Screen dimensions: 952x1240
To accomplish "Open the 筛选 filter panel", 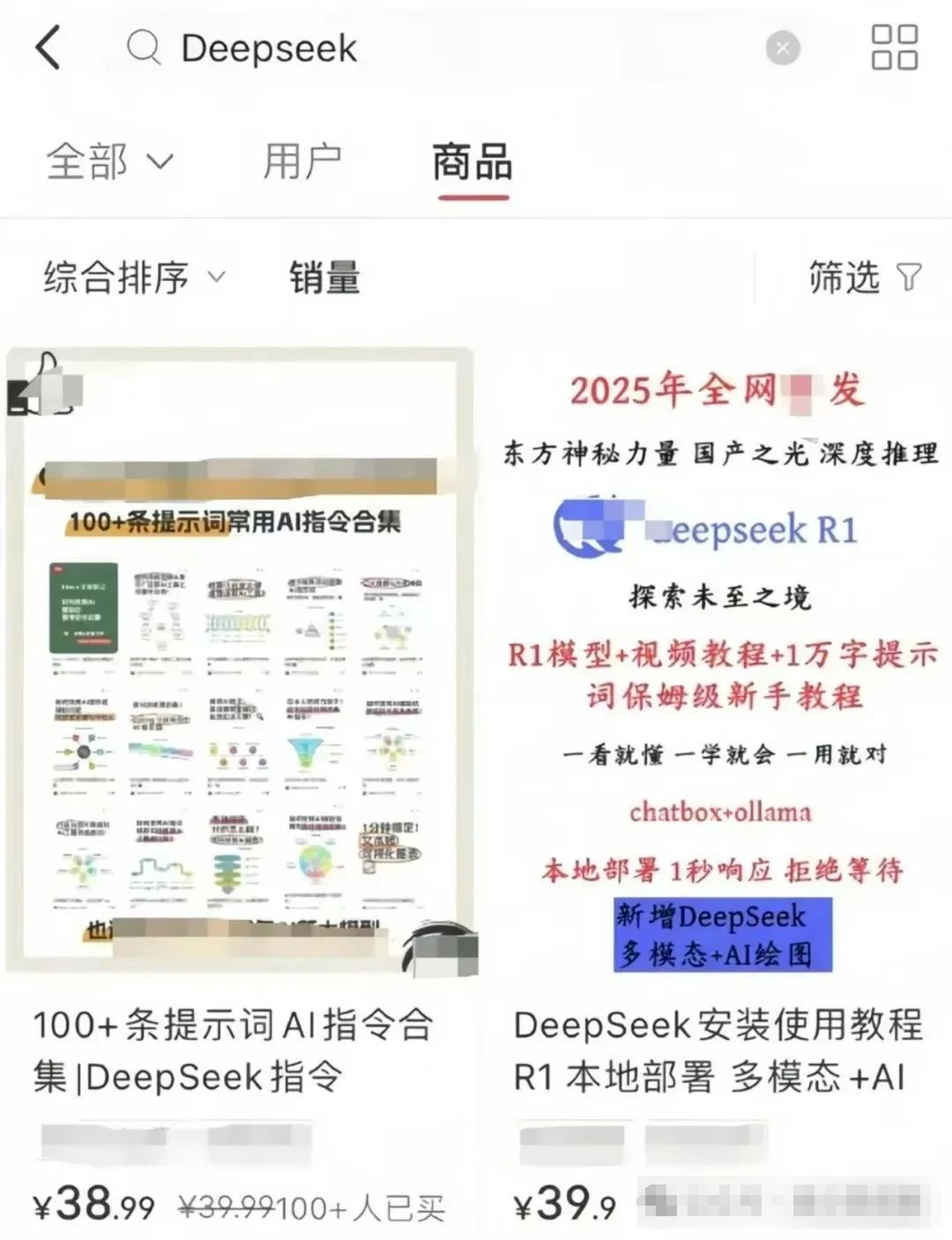I will click(x=864, y=278).
